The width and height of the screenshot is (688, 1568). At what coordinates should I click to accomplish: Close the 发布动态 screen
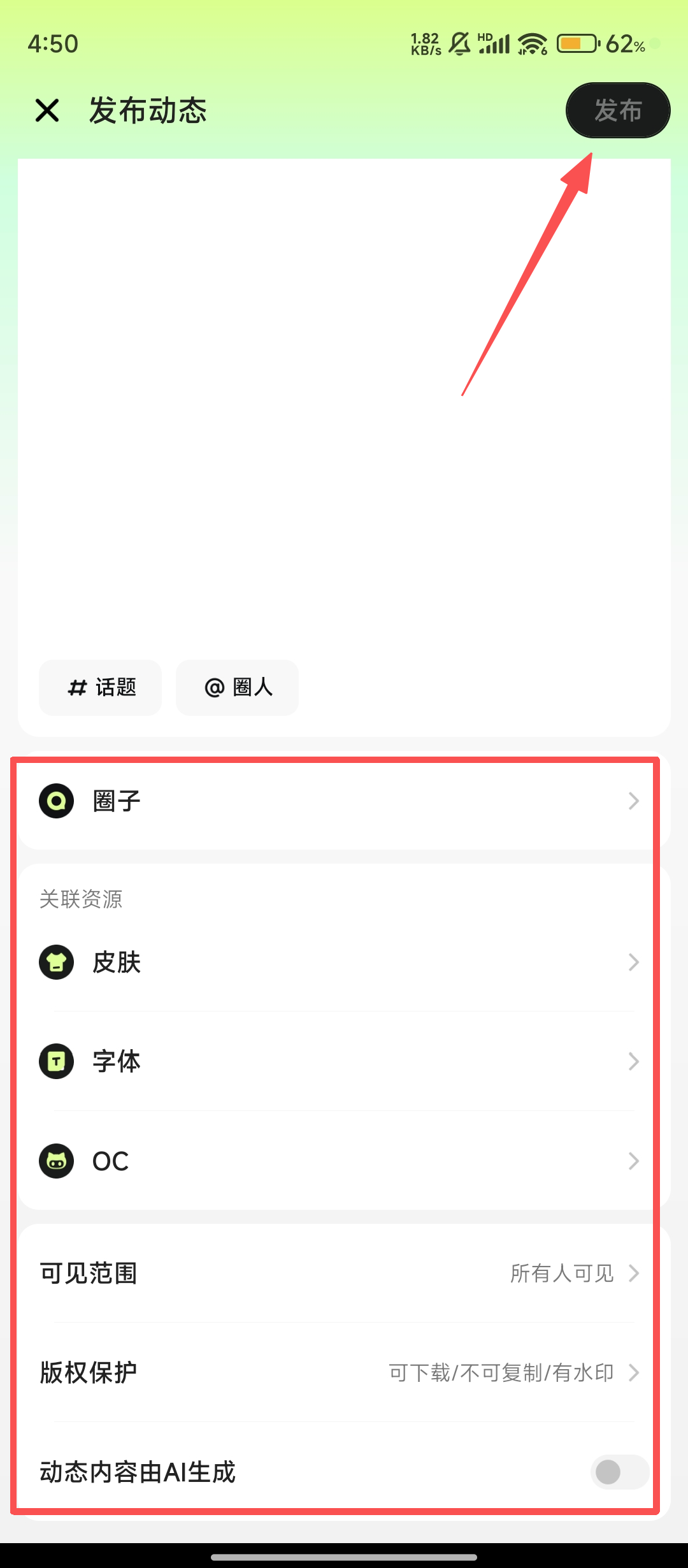47,110
